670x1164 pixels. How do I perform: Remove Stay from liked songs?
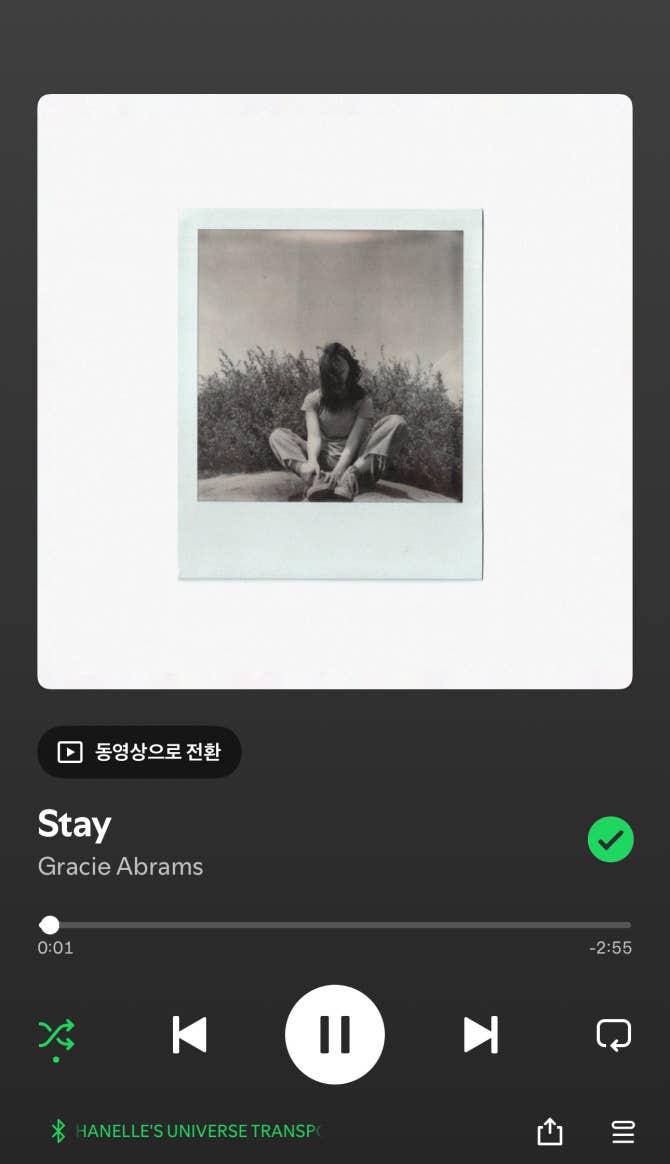[610, 840]
